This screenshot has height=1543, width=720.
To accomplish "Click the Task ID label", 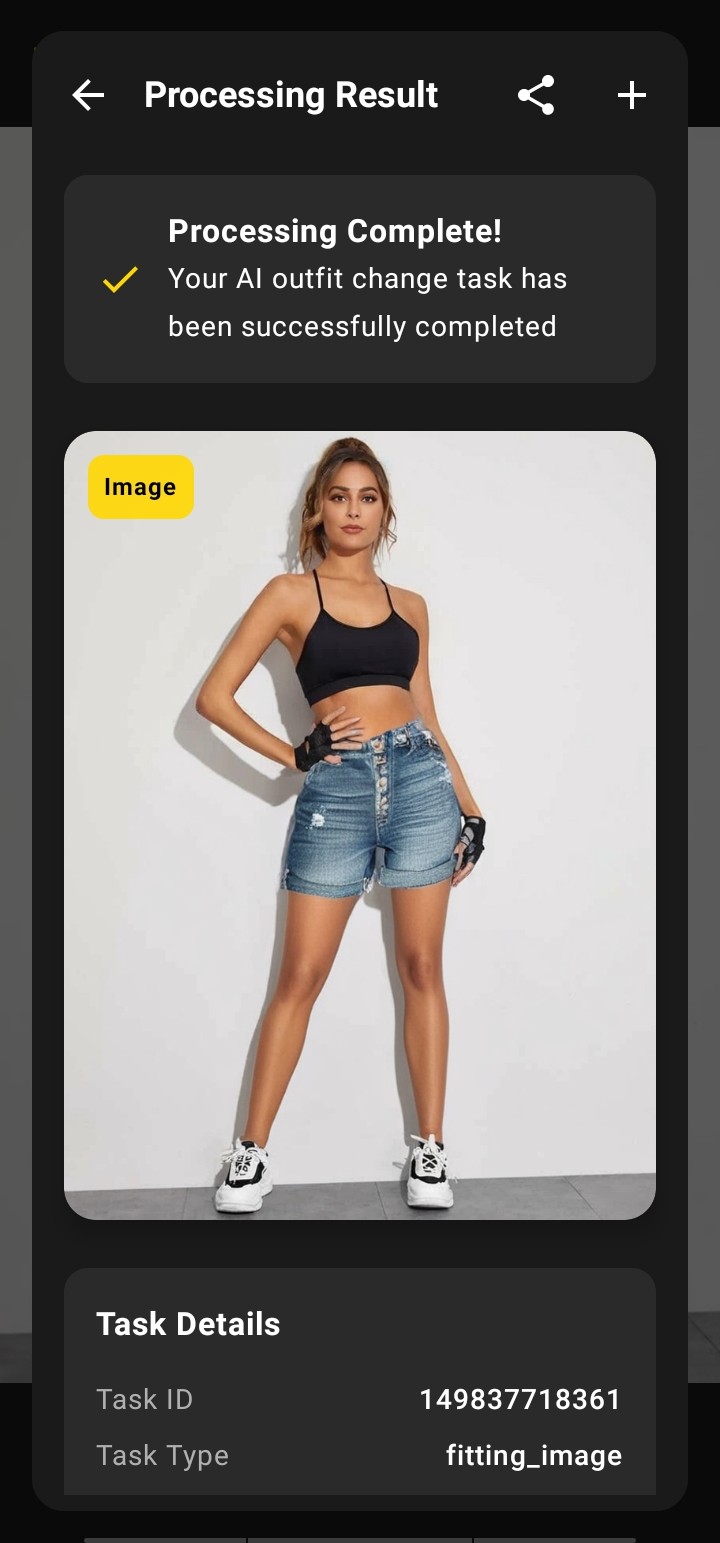I will point(144,1400).
